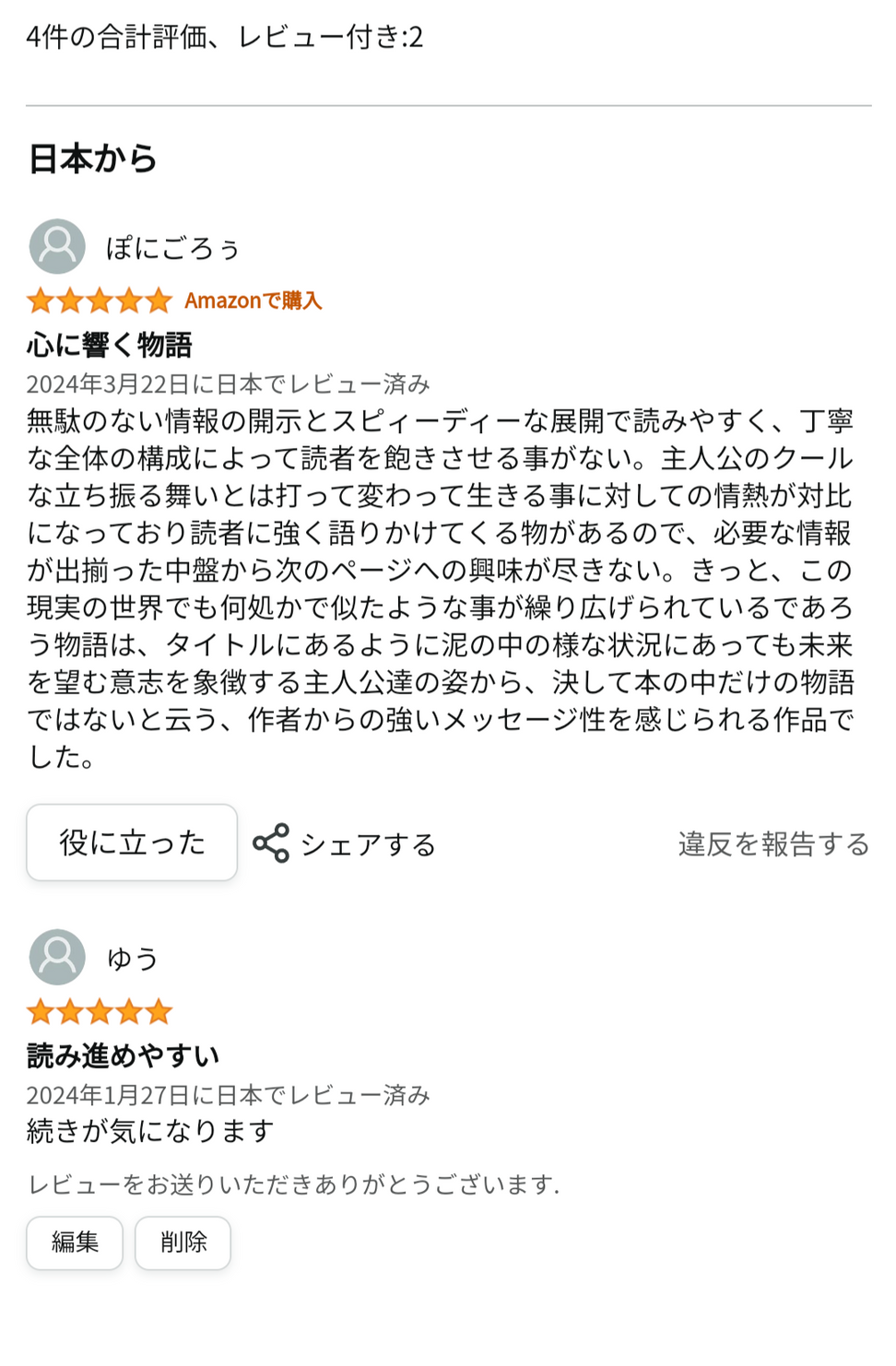Tap 違反を報告する to report the review
The image size is (896, 1366).
(x=773, y=843)
